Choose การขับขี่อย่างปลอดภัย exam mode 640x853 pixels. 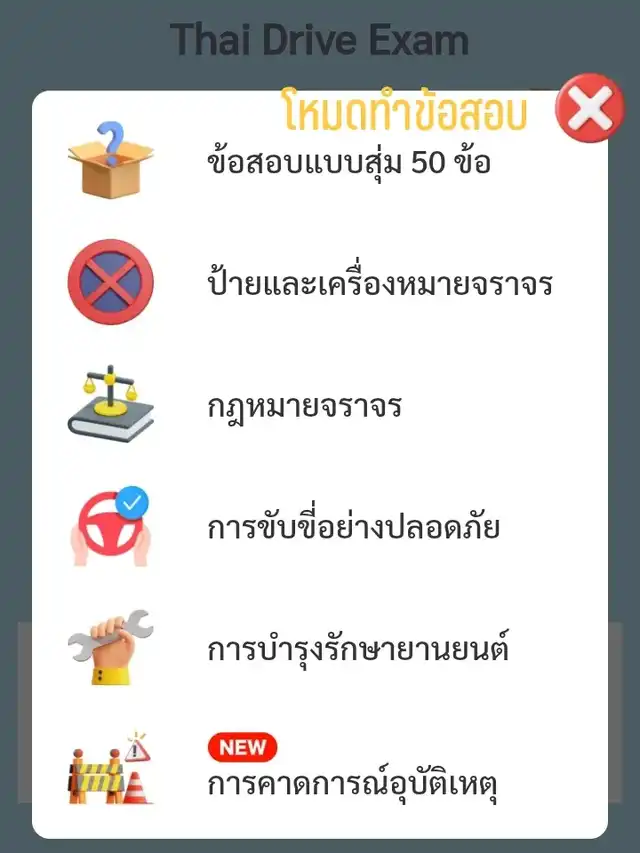(x=353, y=527)
